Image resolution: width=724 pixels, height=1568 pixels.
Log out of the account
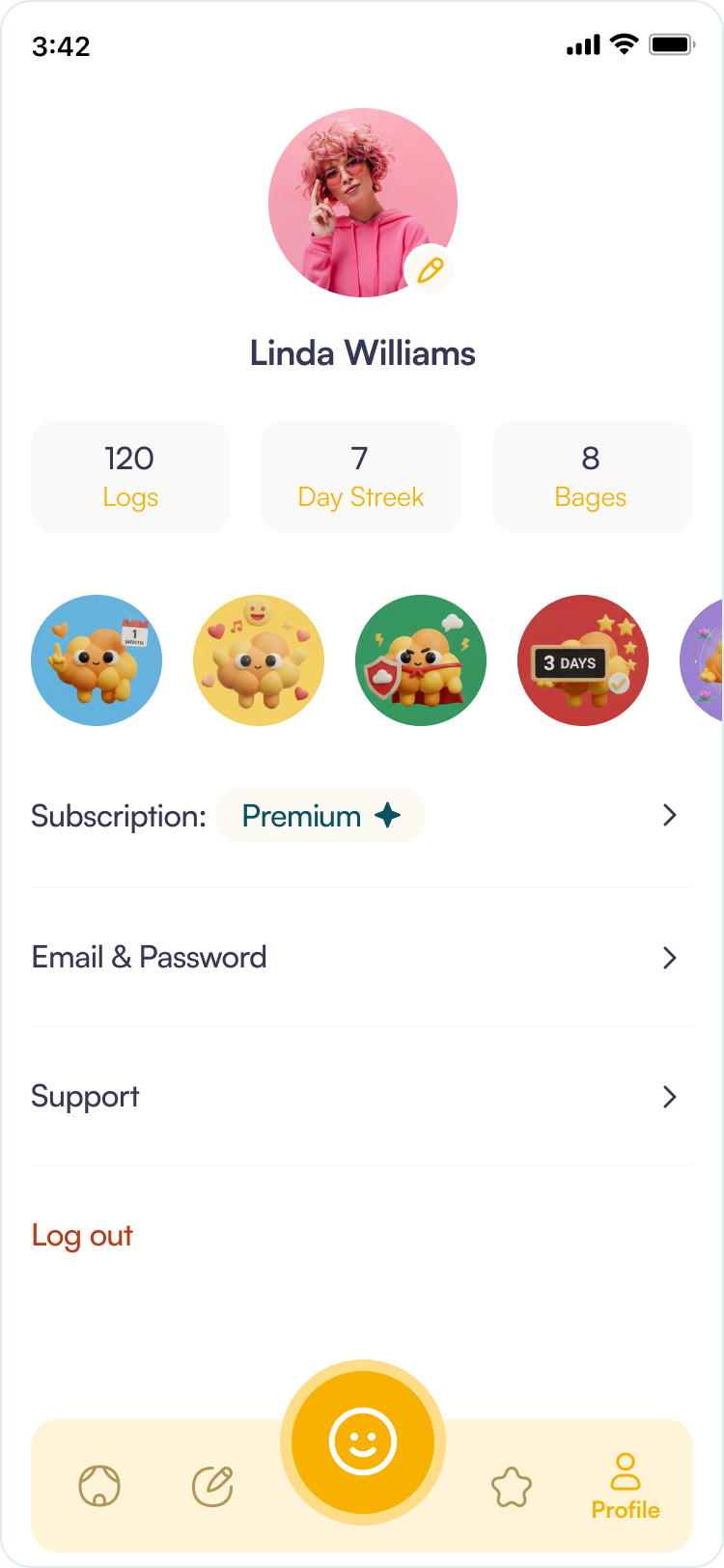click(x=82, y=1236)
